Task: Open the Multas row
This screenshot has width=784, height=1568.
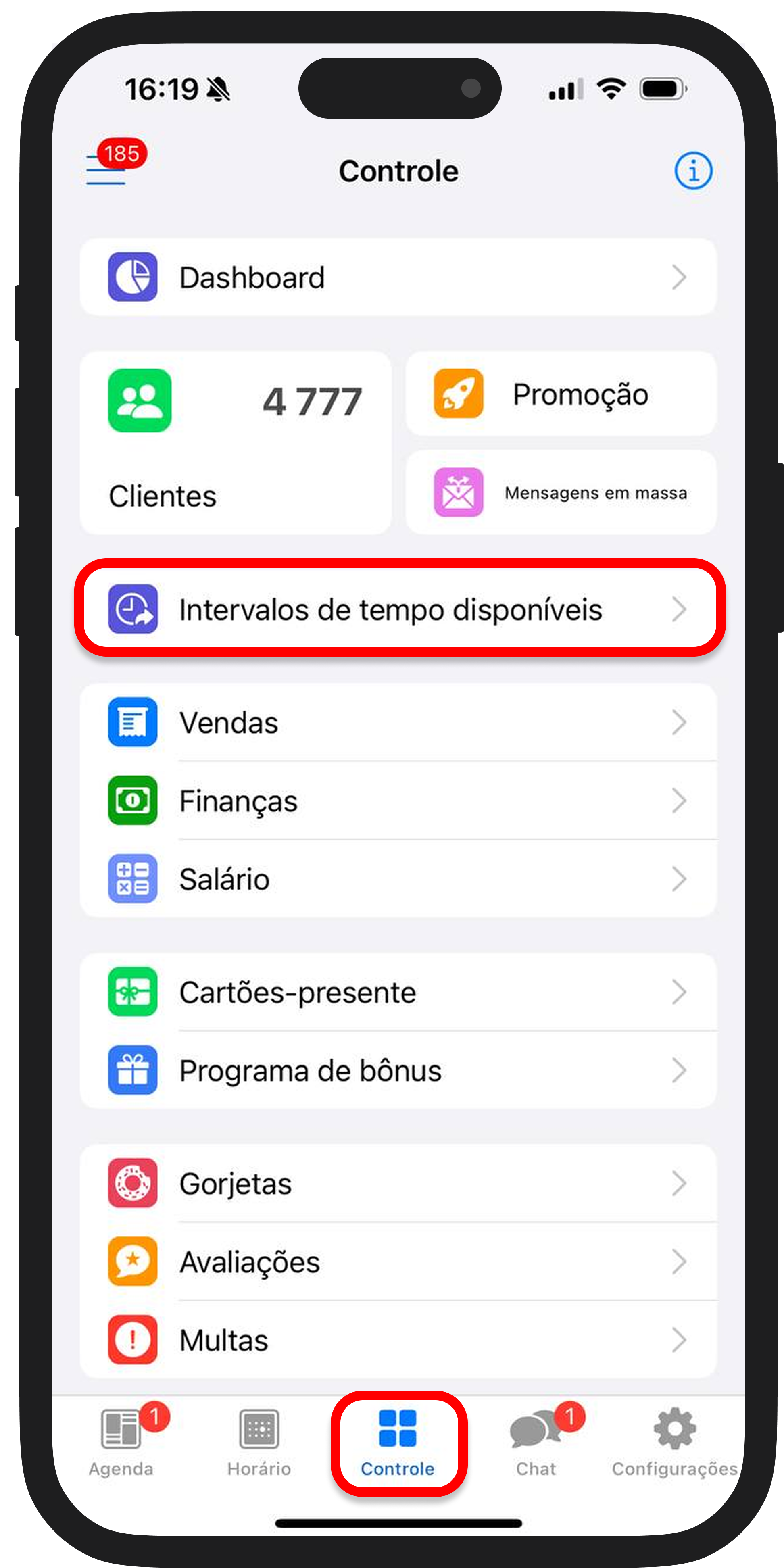Action: tap(398, 1340)
